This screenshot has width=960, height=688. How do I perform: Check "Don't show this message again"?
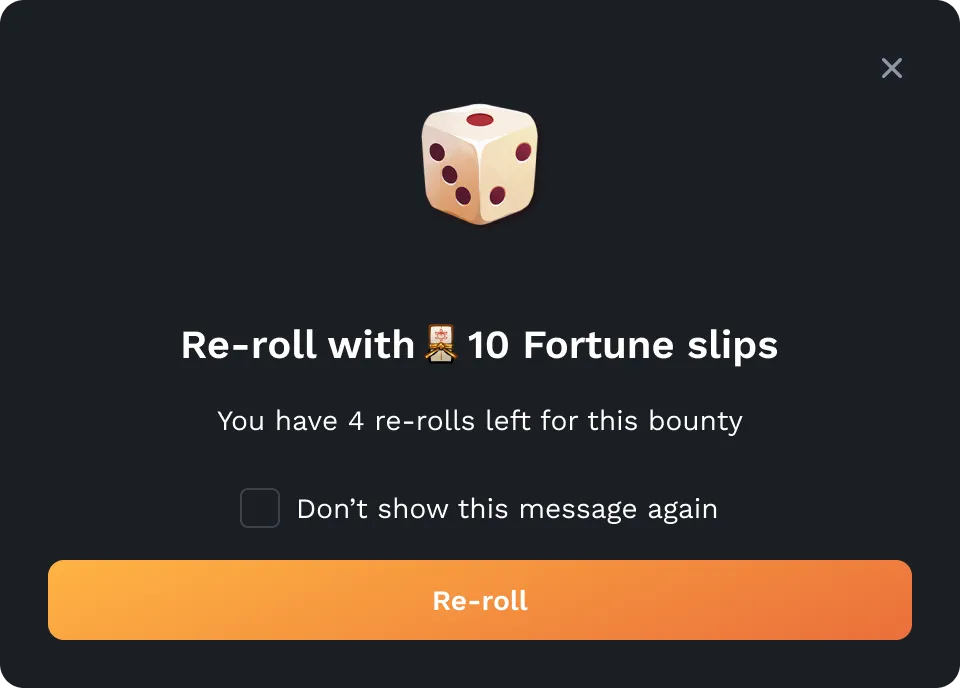coord(260,508)
